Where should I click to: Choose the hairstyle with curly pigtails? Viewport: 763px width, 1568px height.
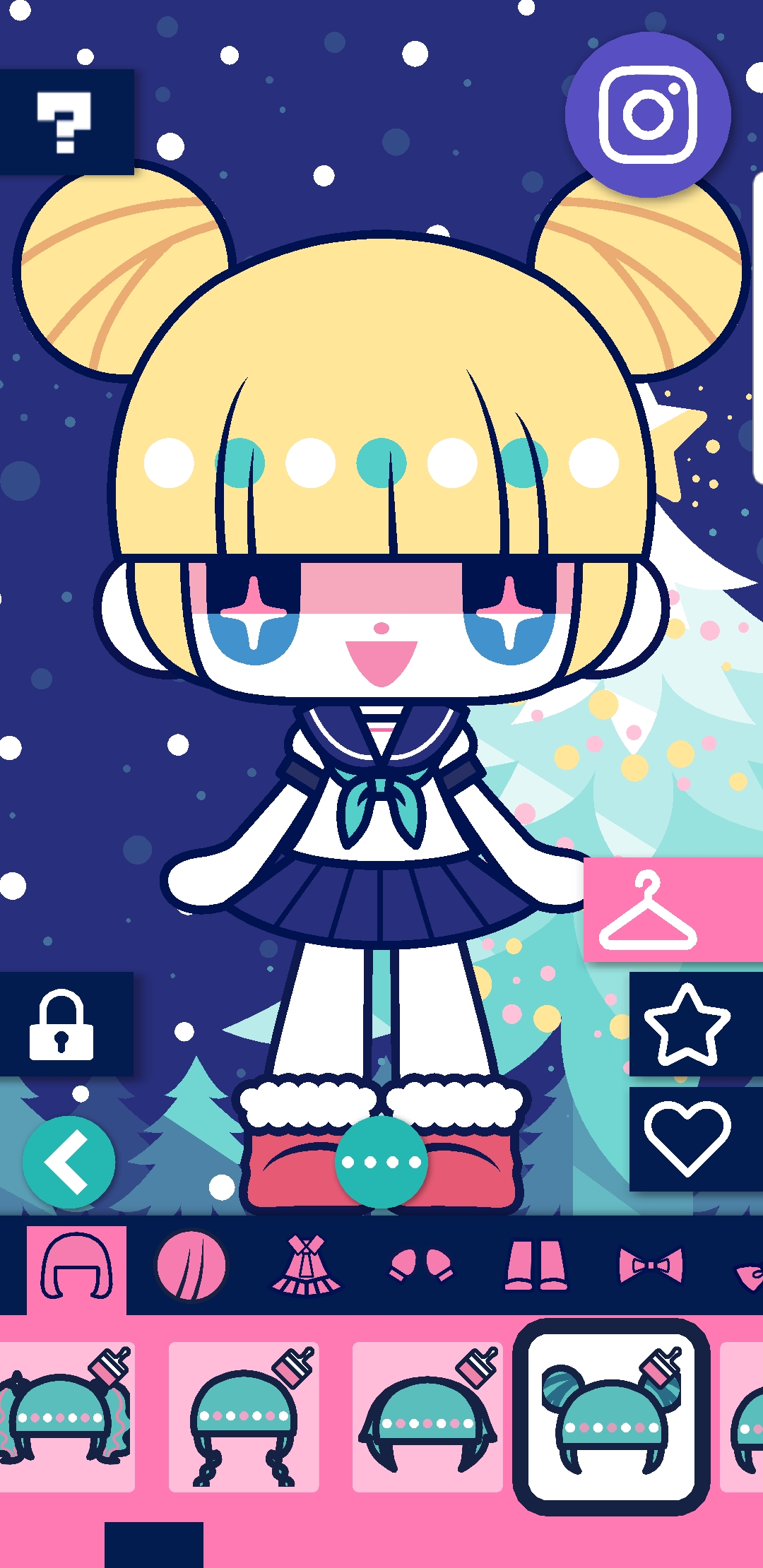coord(66,1417)
